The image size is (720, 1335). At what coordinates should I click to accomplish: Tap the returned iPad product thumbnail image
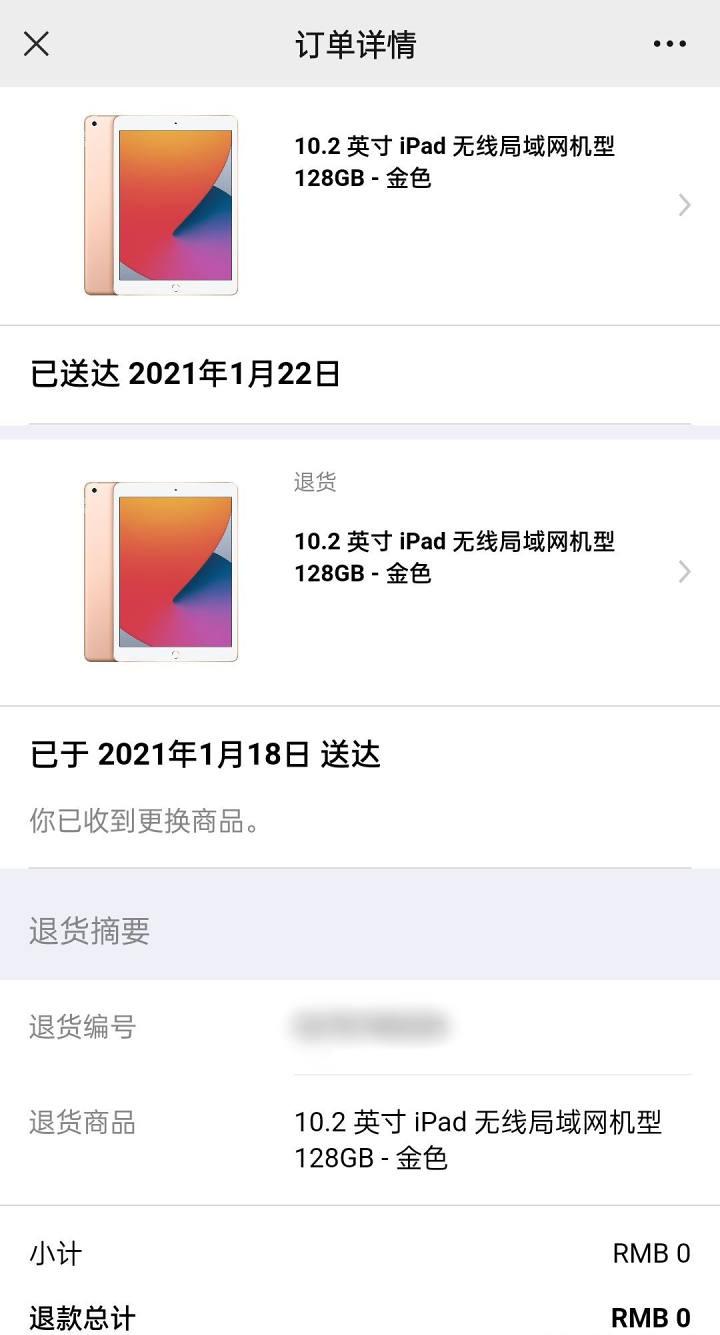pos(160,572)
